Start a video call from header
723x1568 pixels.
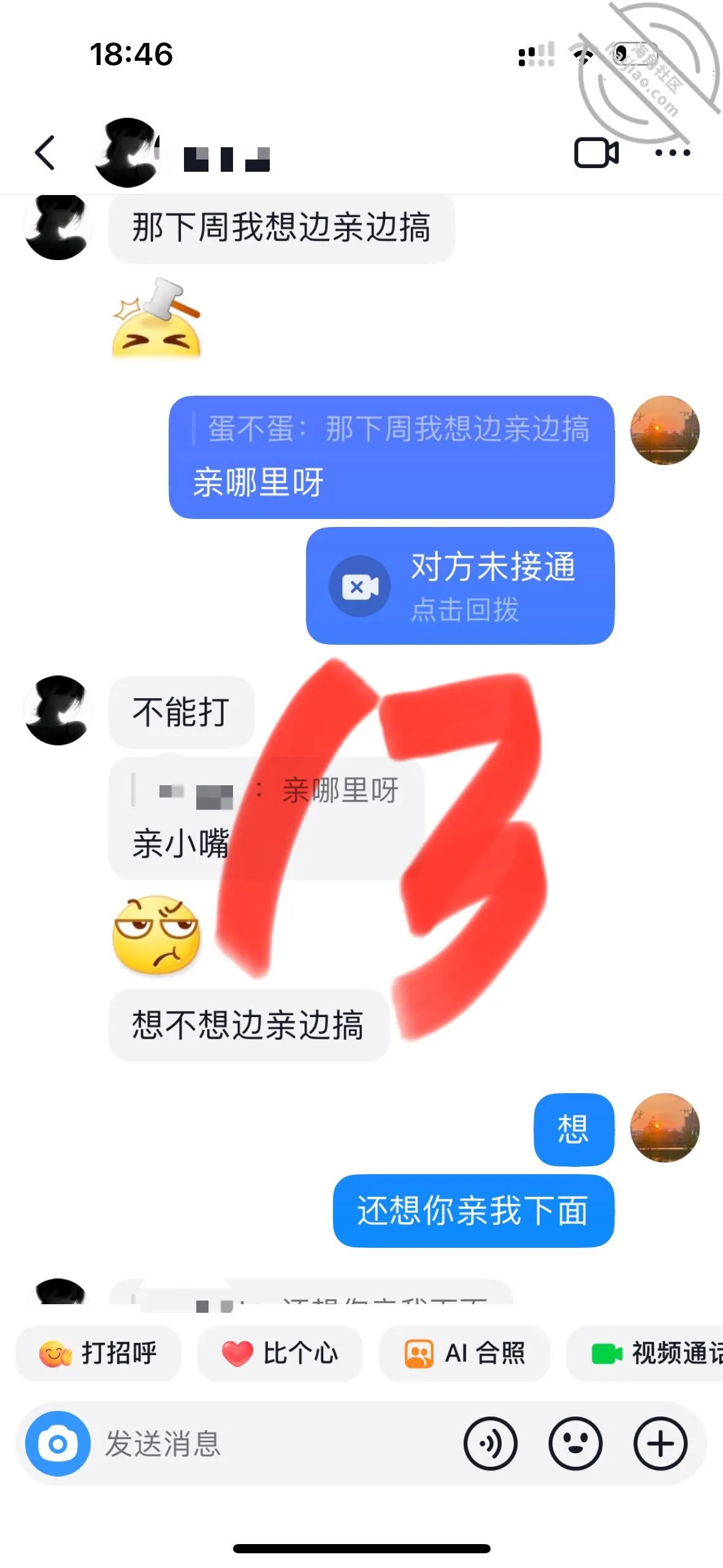596,153
